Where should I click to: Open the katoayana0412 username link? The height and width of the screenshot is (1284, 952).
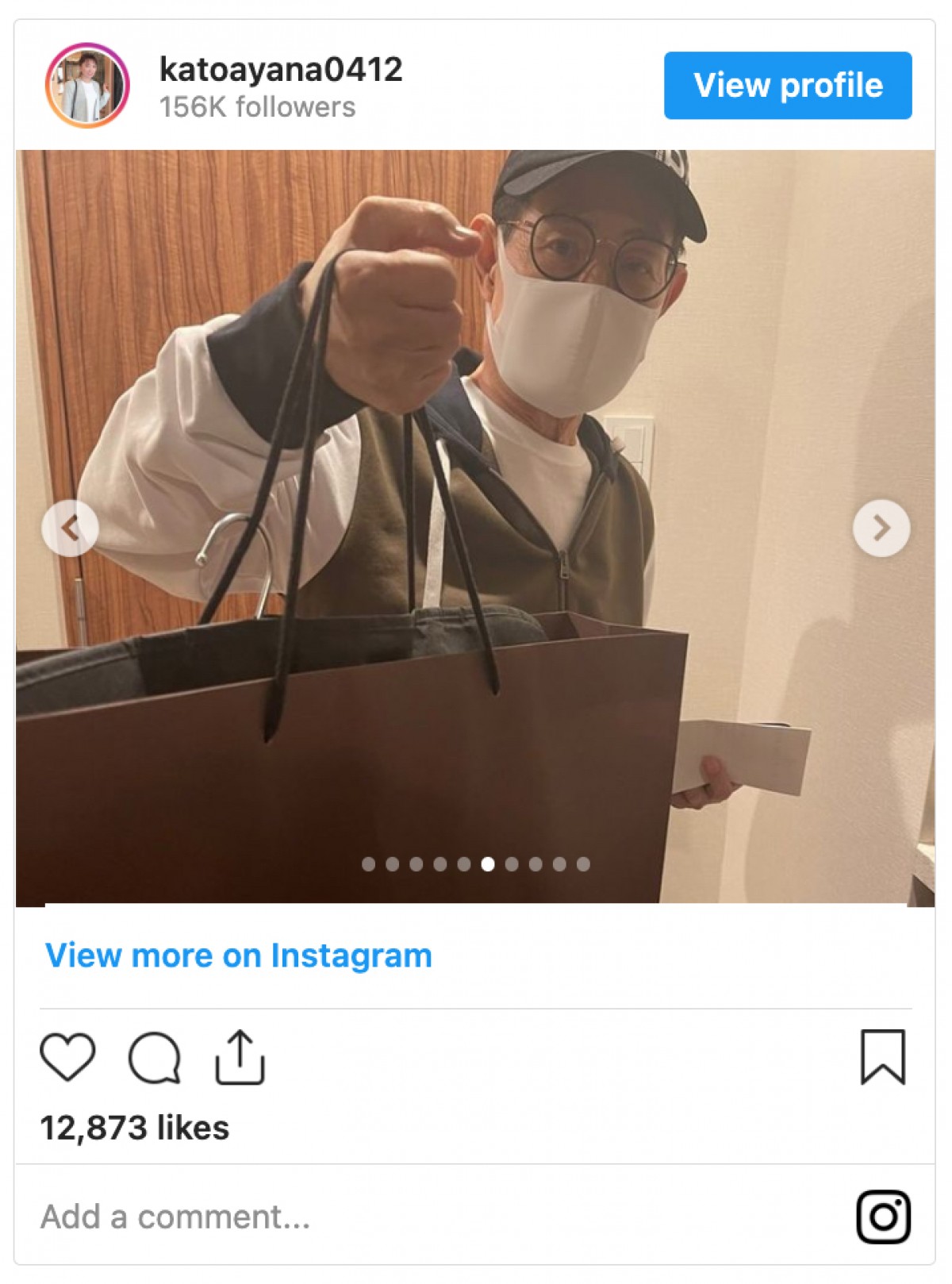pyautogui.click(x=281, y=70)
